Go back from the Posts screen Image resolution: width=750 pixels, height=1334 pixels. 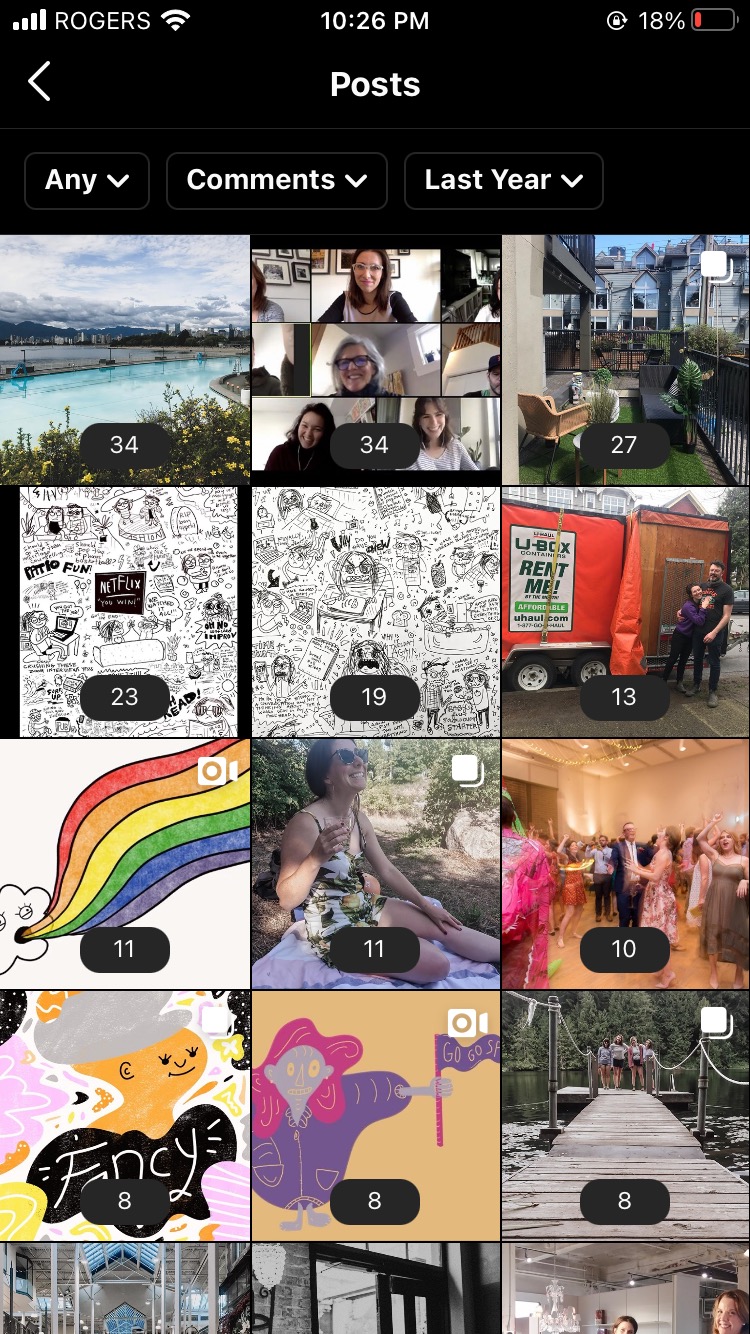(x=39, y=83)
